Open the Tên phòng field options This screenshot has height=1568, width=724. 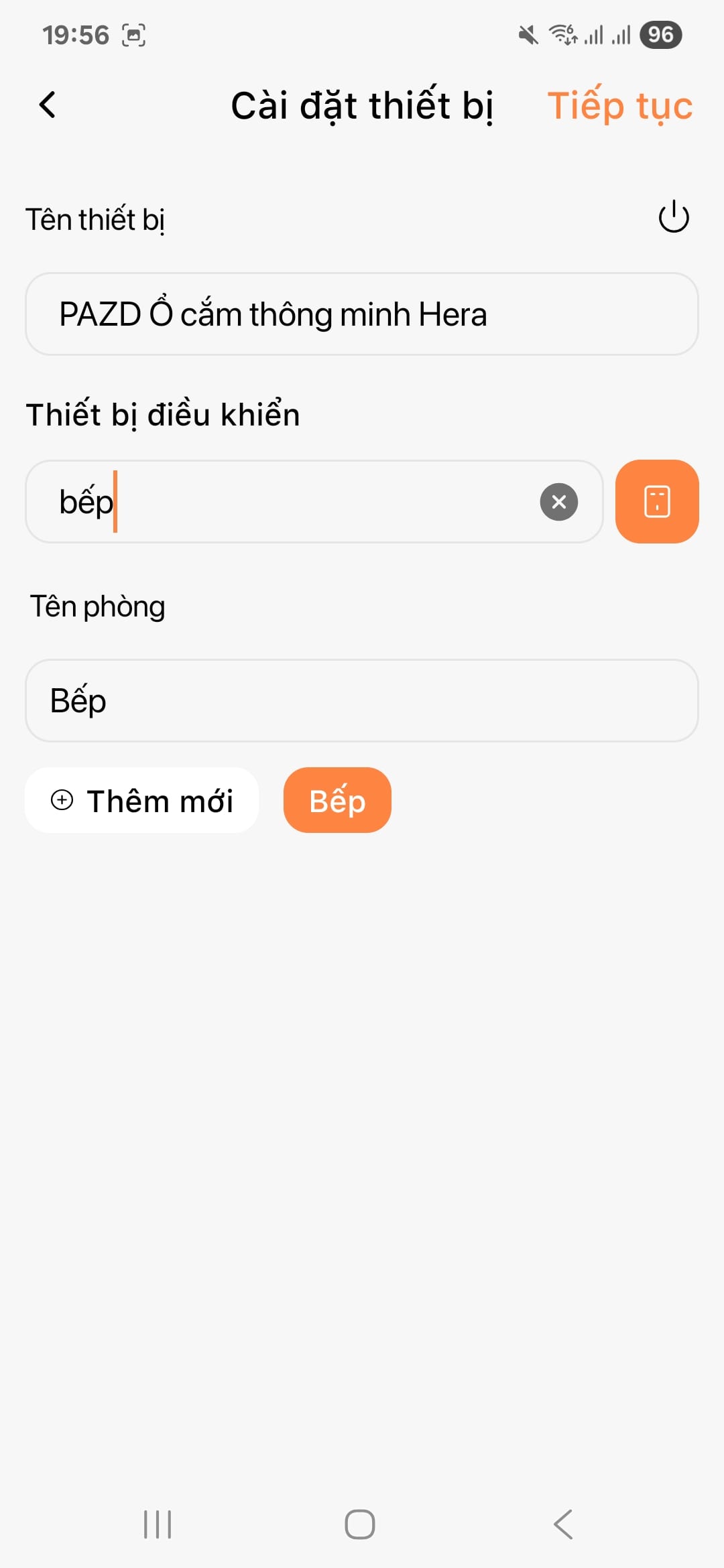[x=362, y=701]
